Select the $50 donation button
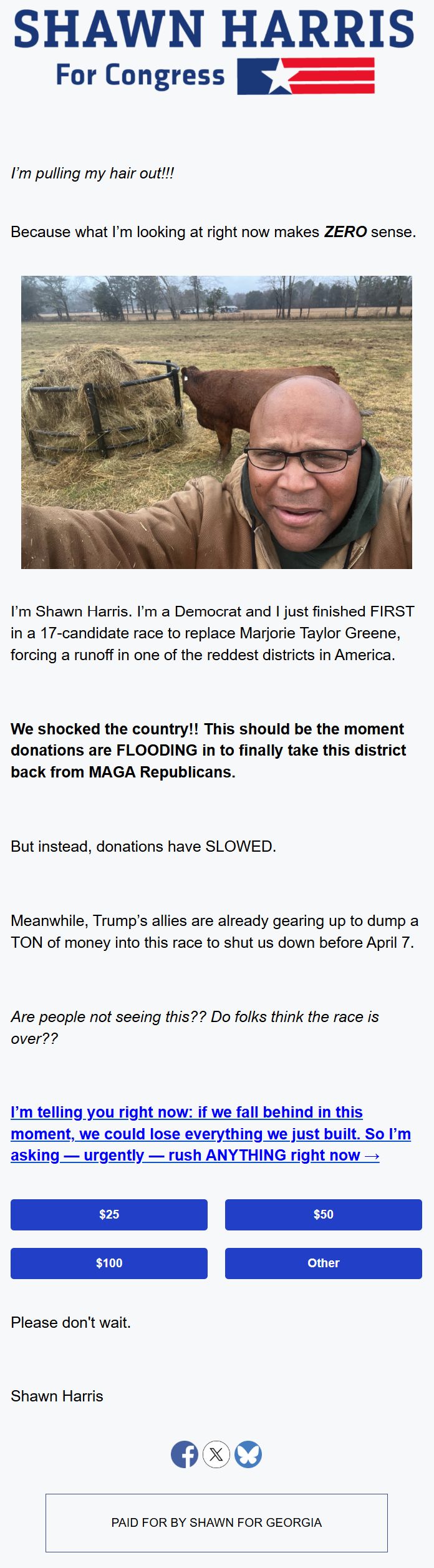Viewport: 434px width, 1568px height. pyautogui.click(x=323, y=1214)
